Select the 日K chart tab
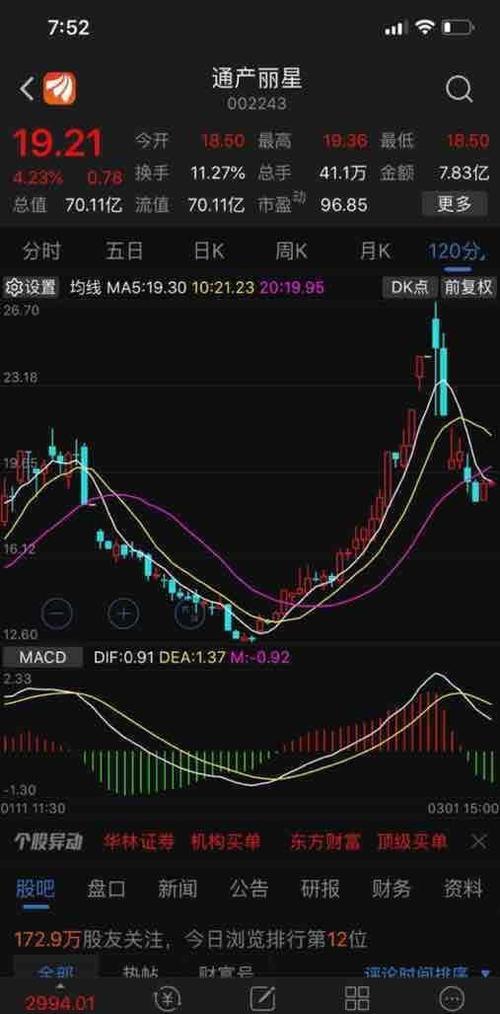Image resolution: width=500 pixels, height=1014 pixels. [208, 251]
